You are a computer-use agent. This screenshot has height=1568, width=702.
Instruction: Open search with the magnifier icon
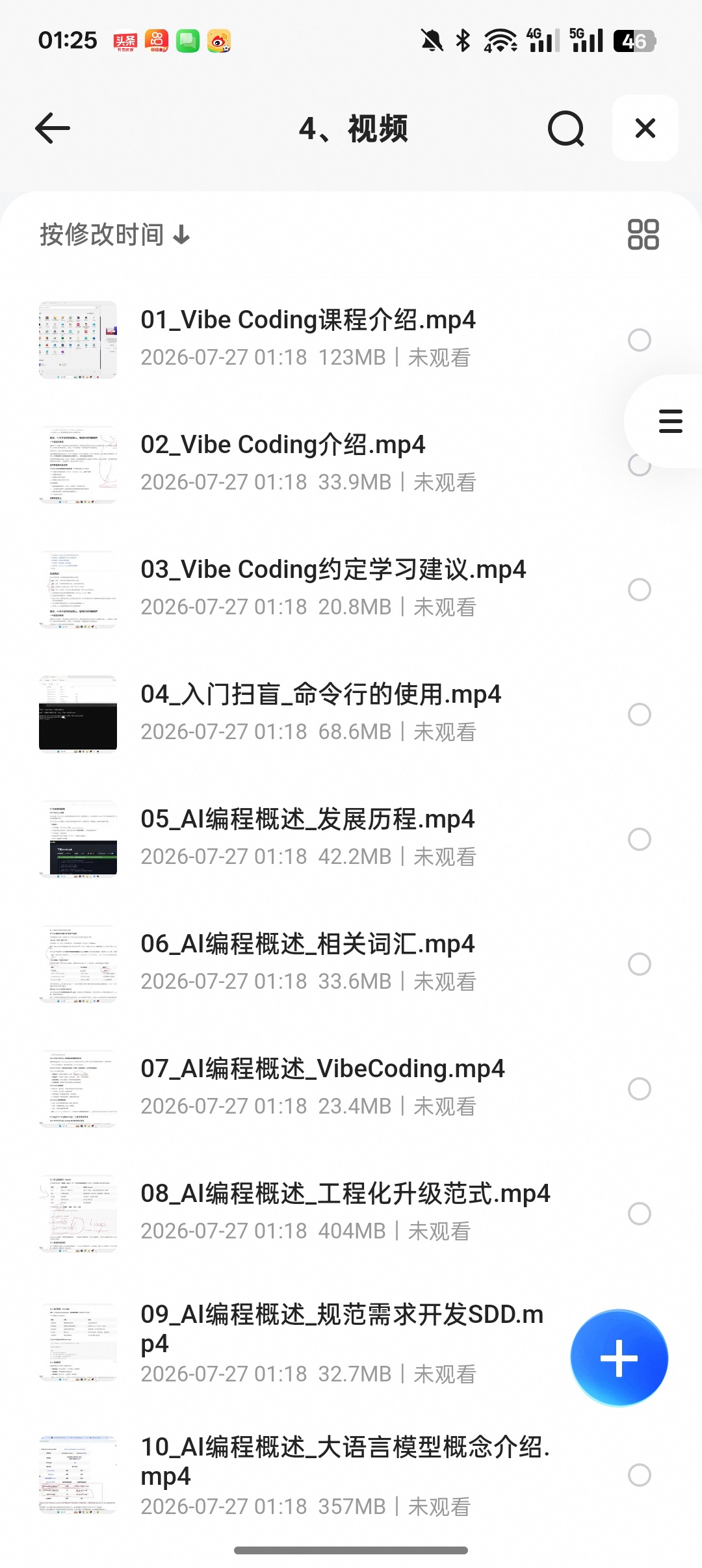pyautogui.click(x=565, y=129)
